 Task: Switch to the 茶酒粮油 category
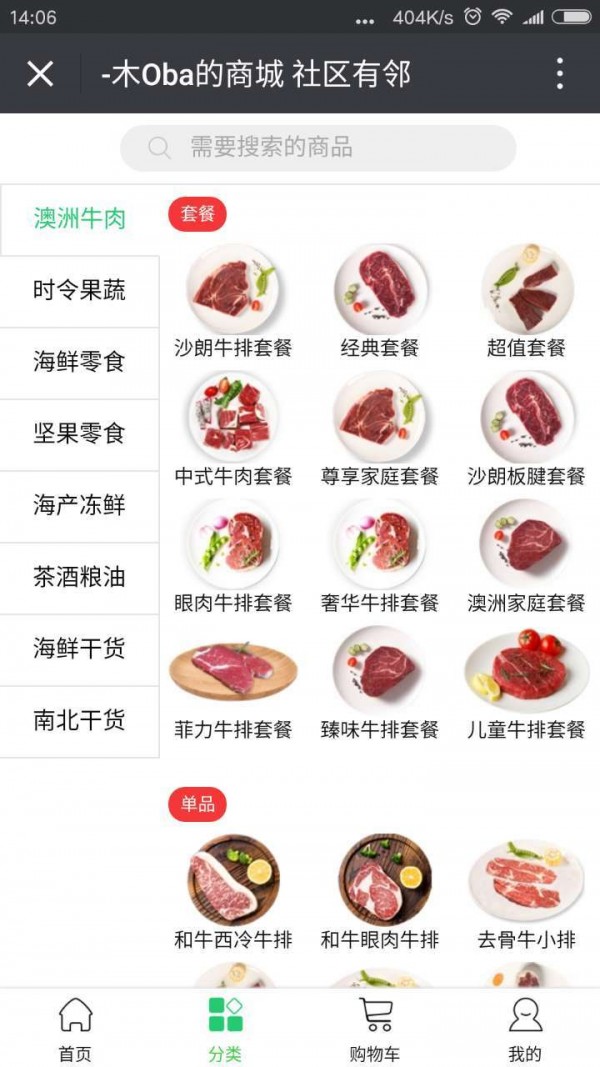coord(79,577)
